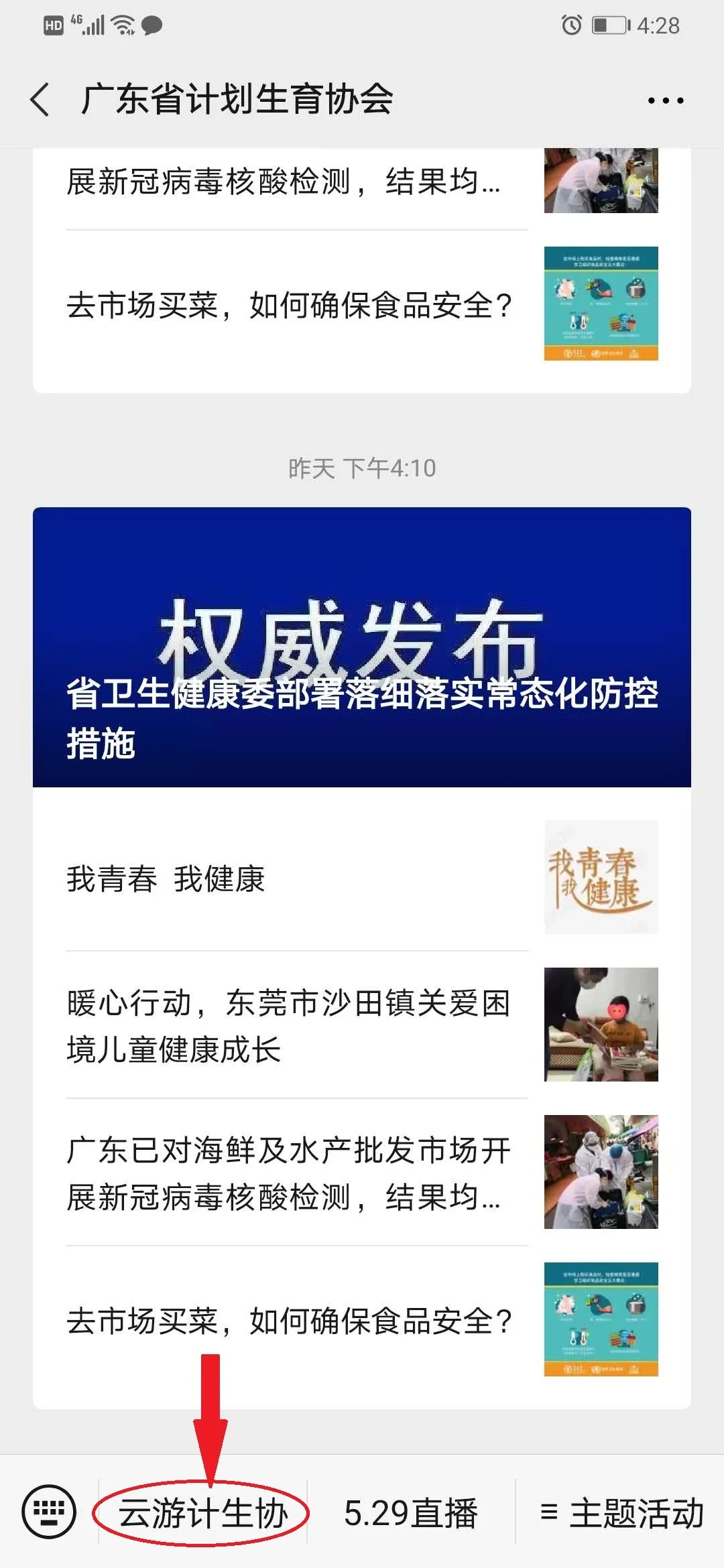Open article 我青春 我健康
This screenshot has height=1568, width=724.
[x=362, y=878]
